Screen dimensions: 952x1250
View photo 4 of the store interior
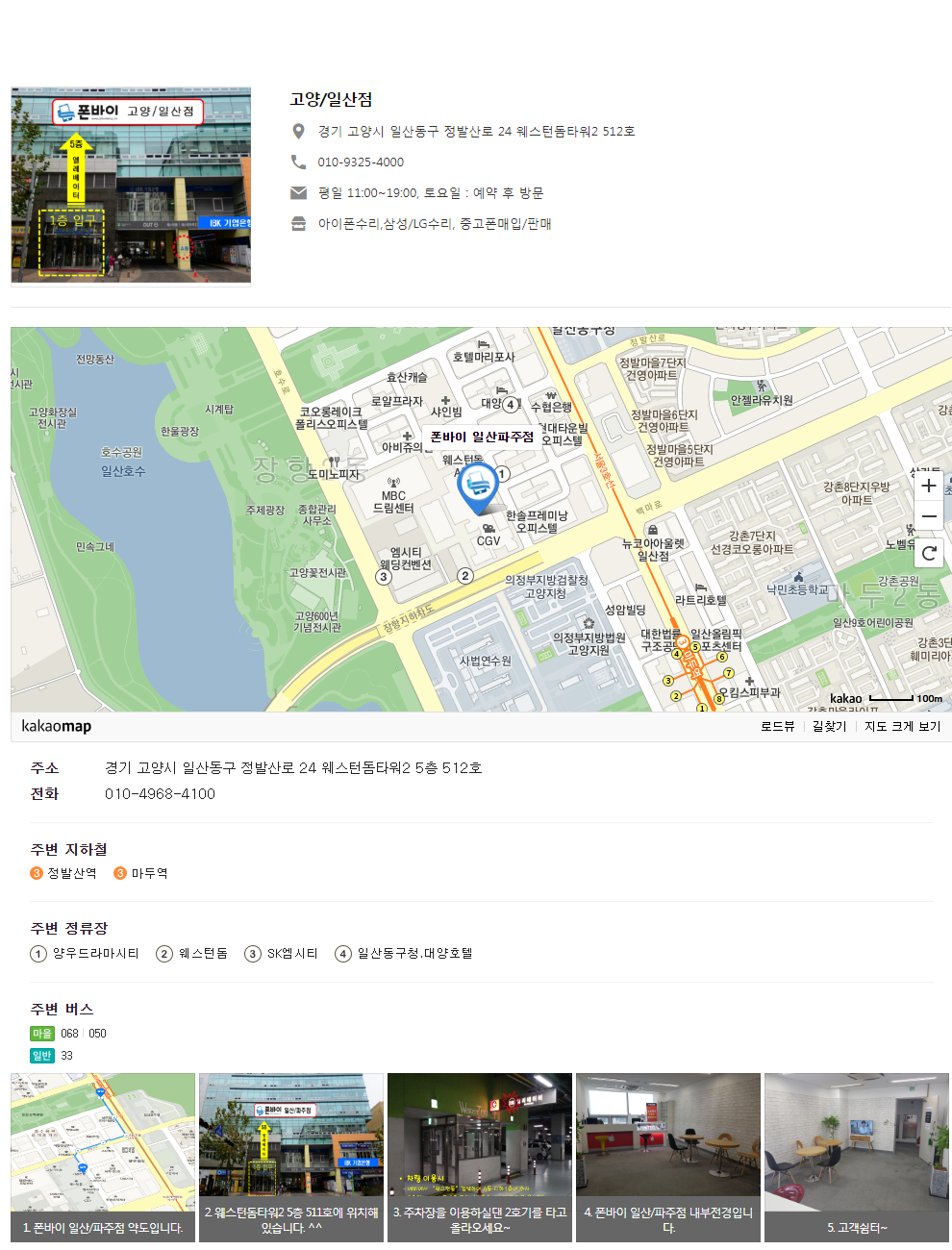pos(668,1157)
